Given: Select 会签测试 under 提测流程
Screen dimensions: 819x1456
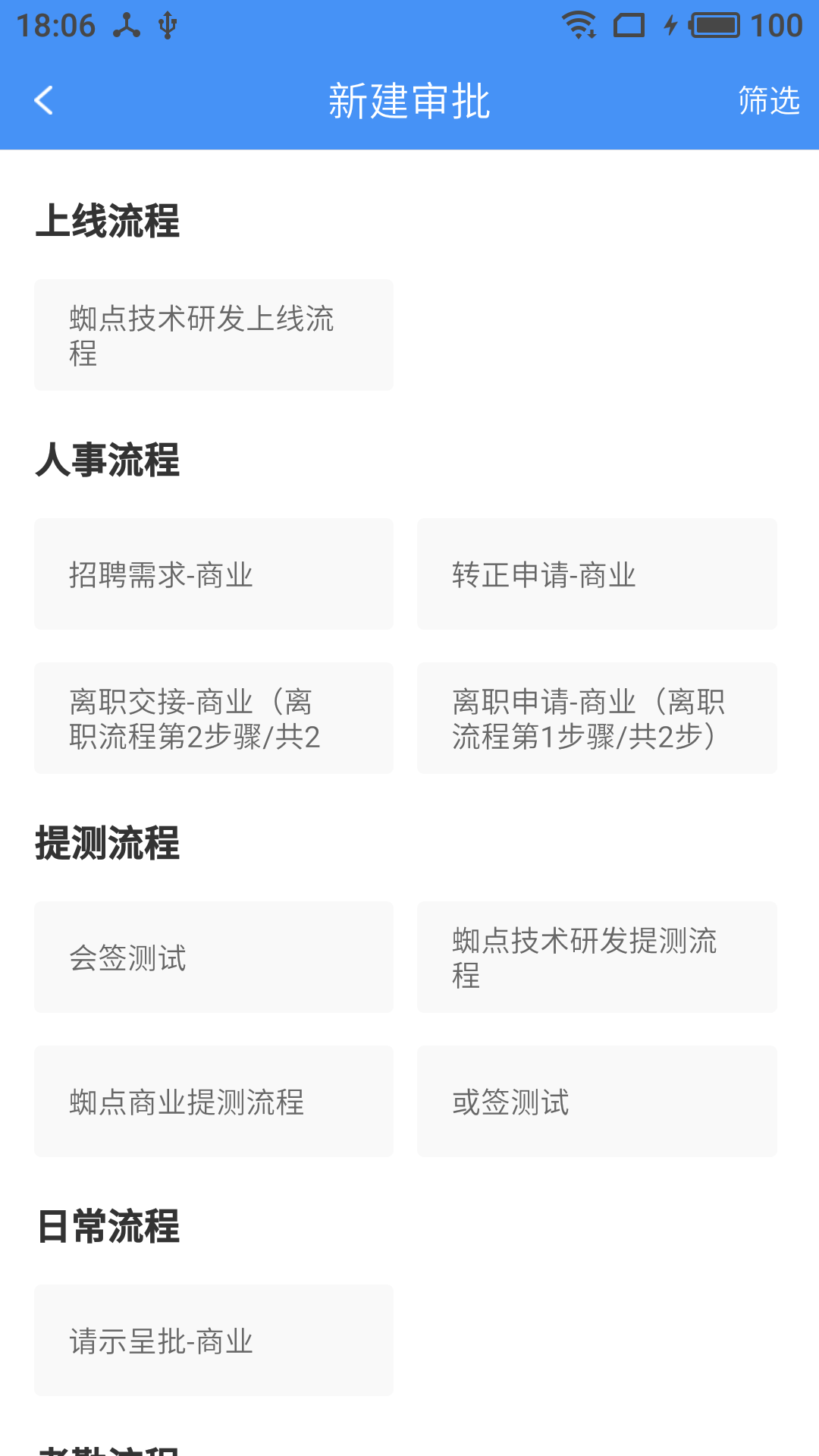Looking at the screenshot, I should (213, 958).
